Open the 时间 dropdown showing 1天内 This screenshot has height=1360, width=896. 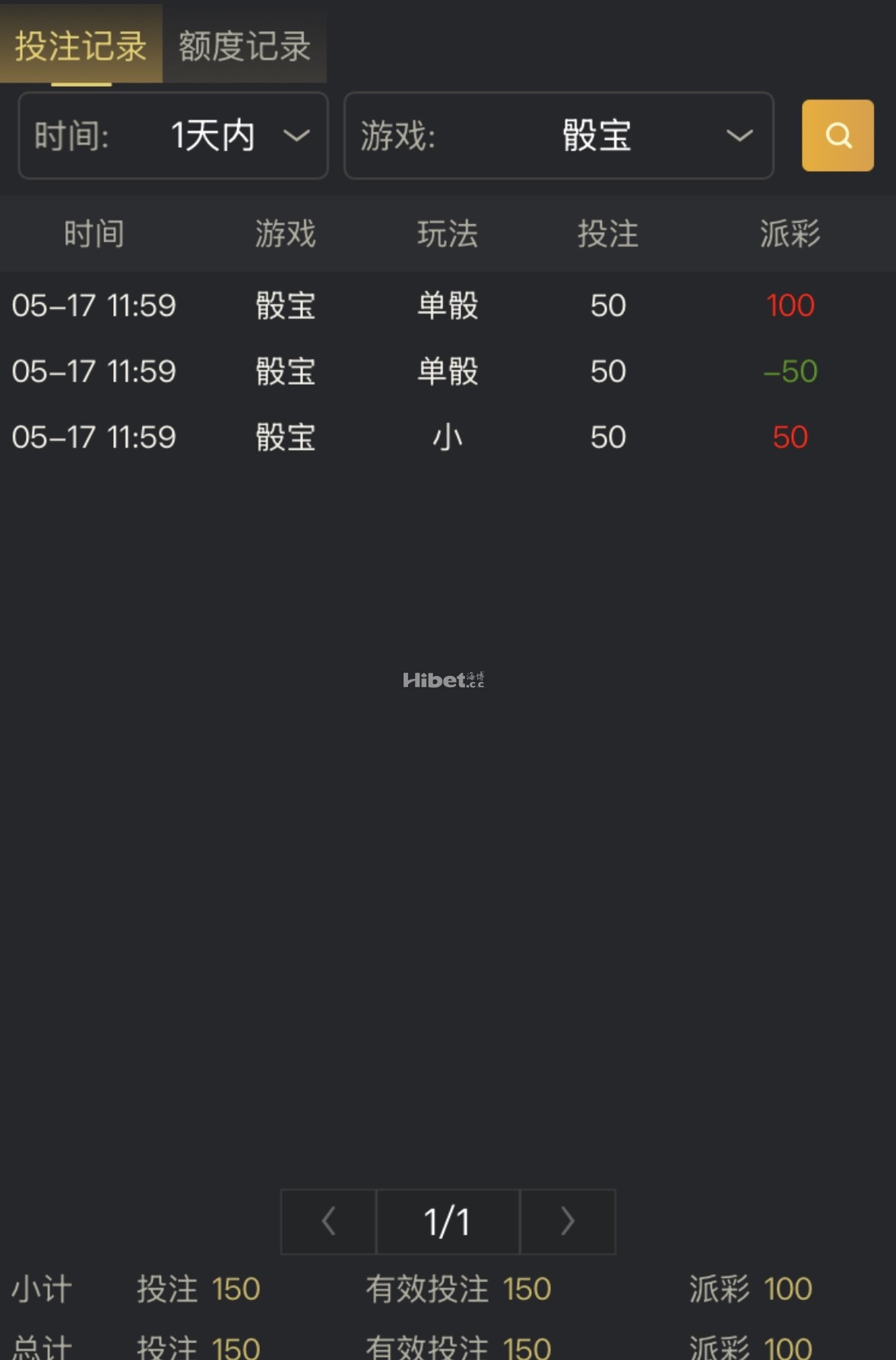point(173,136)
